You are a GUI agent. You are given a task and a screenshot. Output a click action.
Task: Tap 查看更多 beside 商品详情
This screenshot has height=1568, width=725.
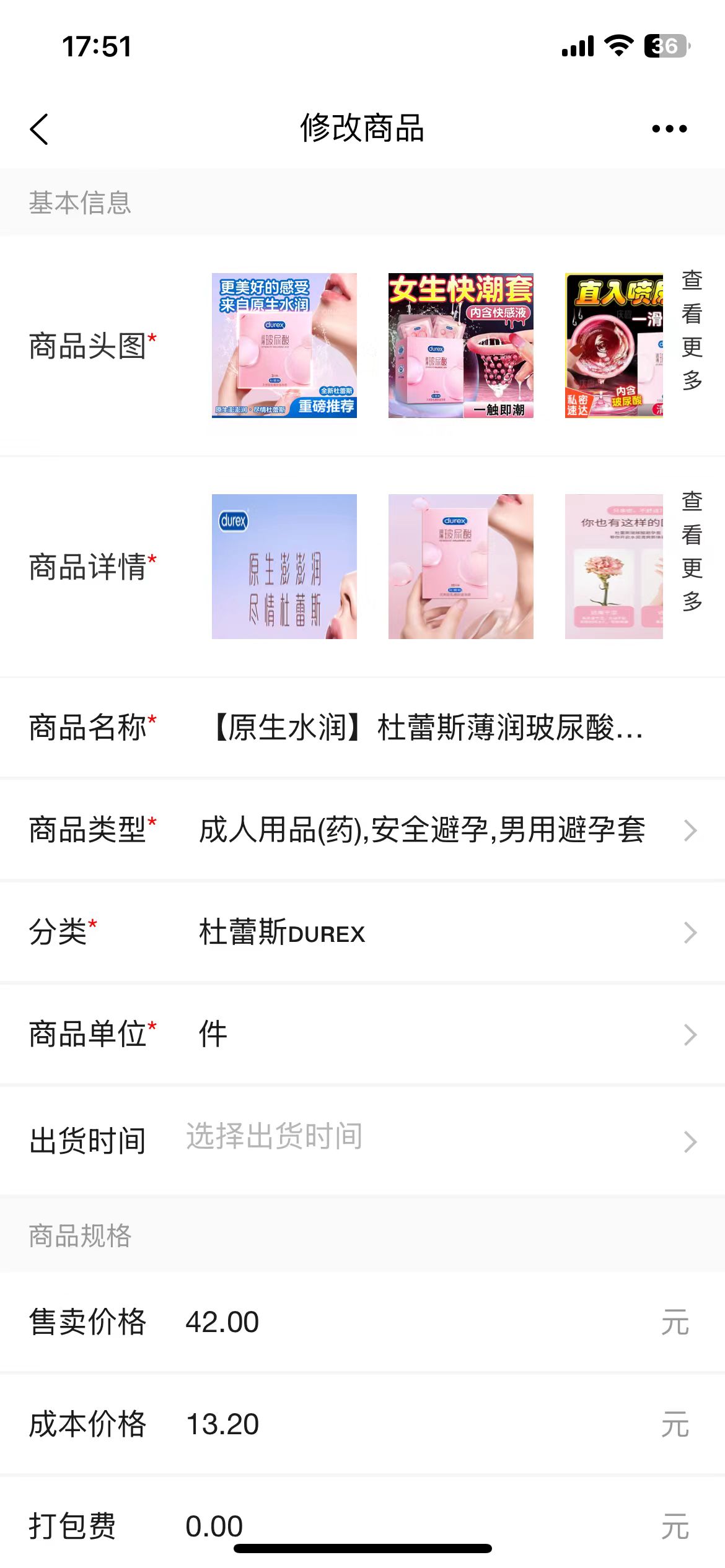point(692,551)
